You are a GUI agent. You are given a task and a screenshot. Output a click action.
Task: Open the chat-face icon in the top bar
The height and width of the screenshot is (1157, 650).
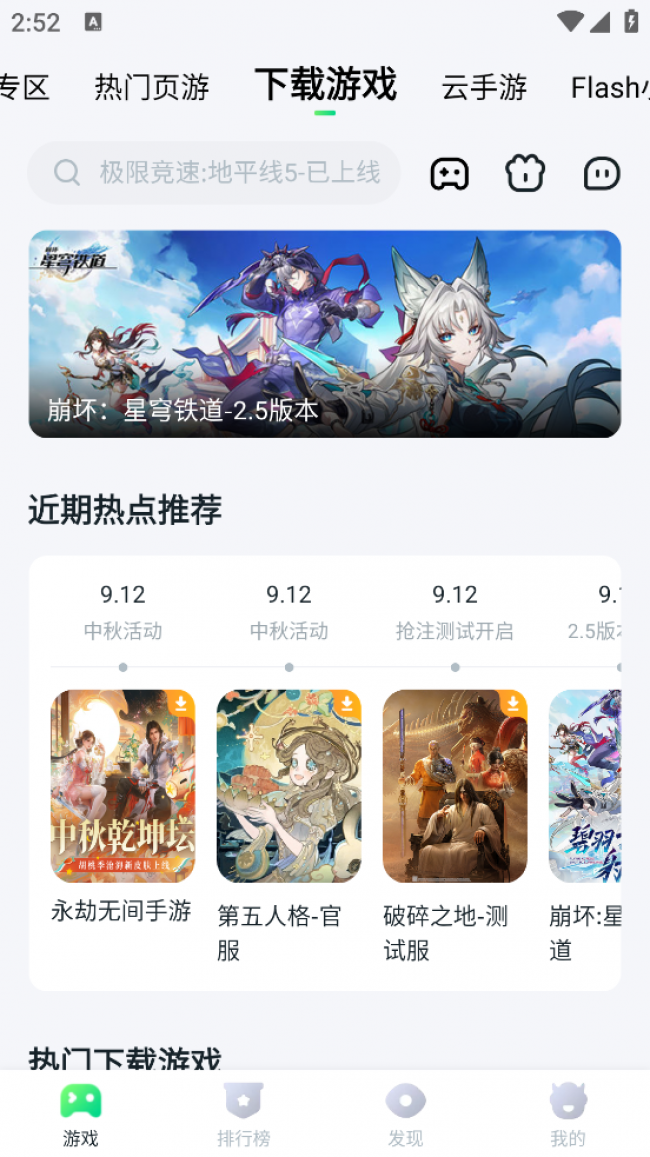pos(601,174)
